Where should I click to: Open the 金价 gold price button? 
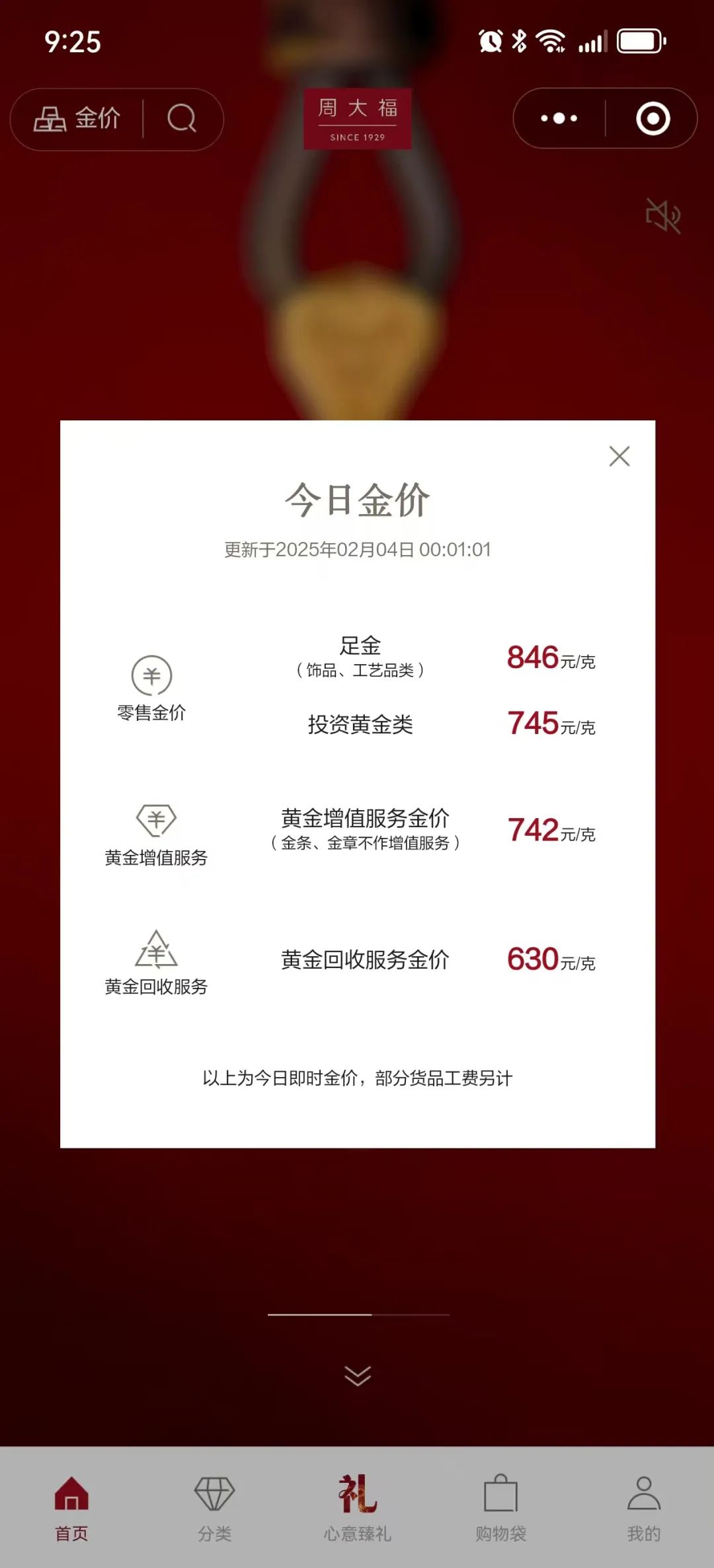pyautogui.click(x=78, y=119)
